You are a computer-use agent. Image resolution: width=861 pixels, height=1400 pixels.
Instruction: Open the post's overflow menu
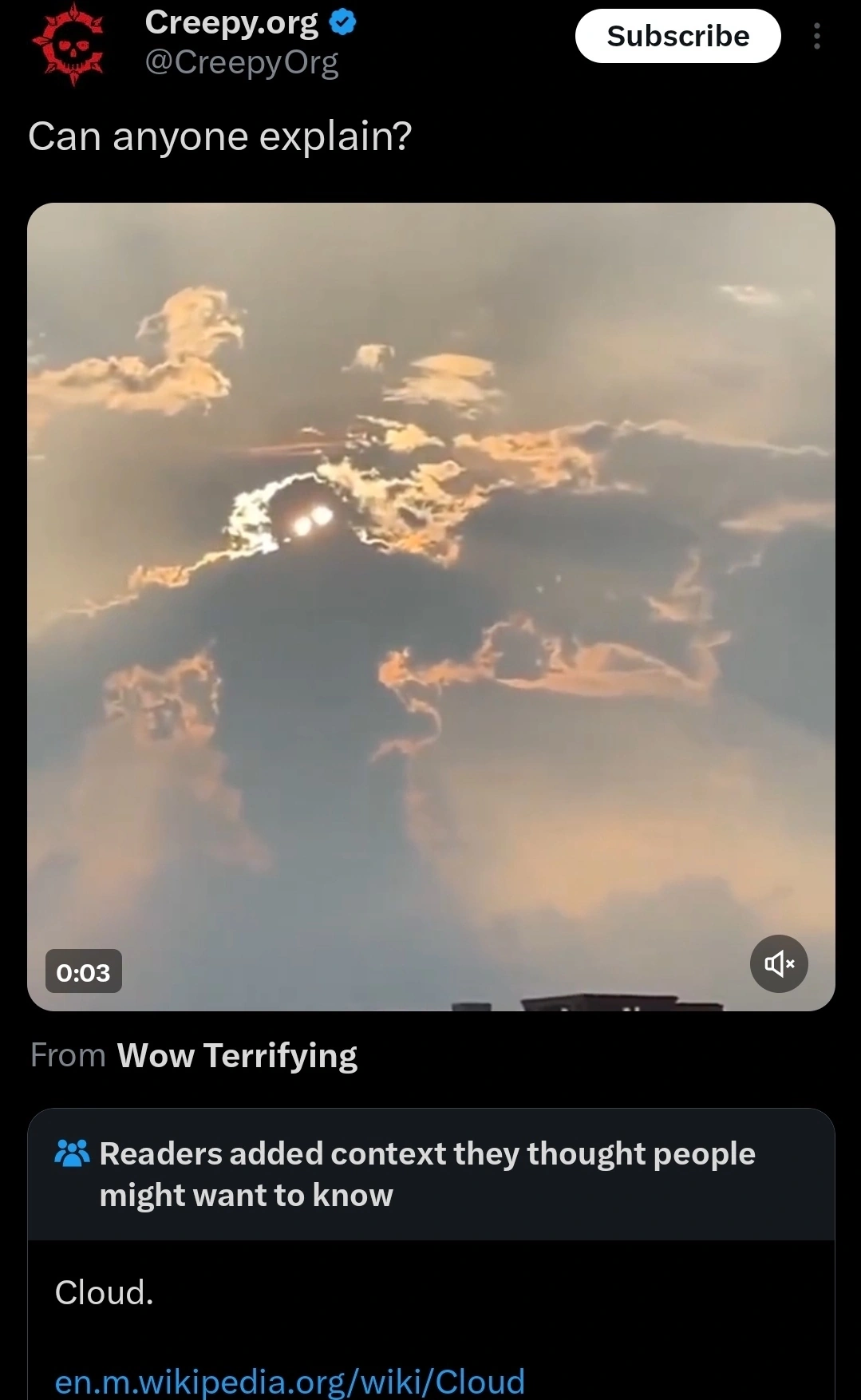click(816, 37)
